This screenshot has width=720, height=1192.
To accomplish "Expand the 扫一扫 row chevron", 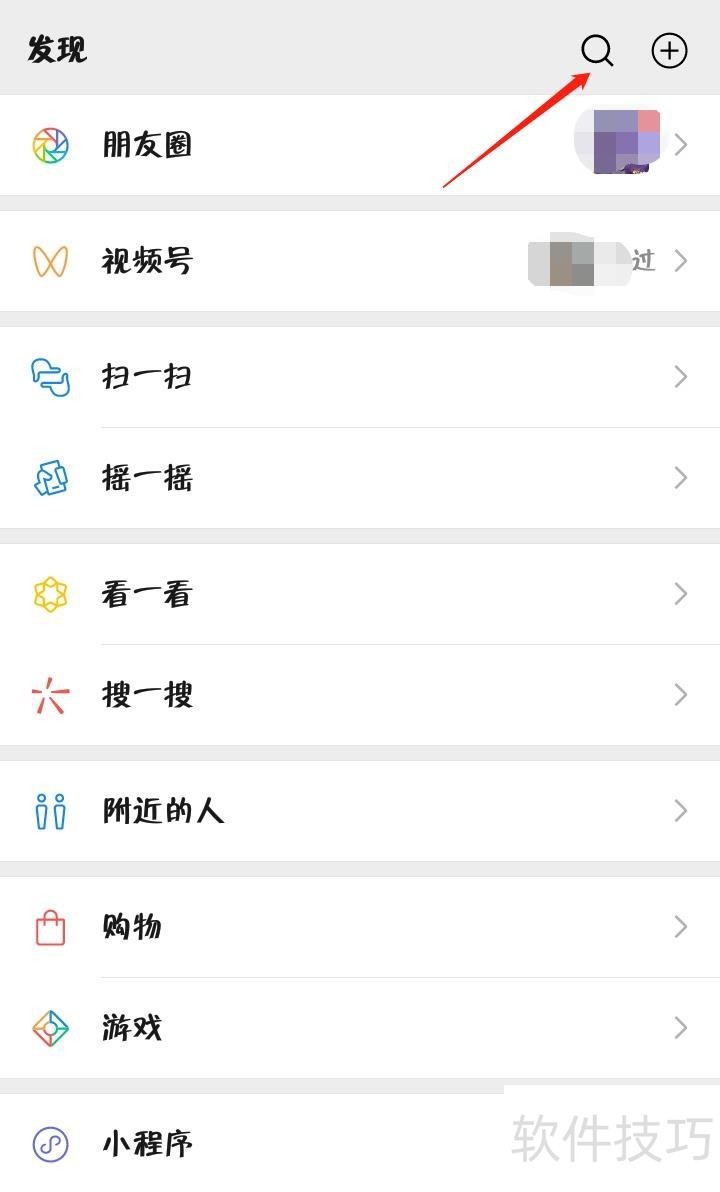I will tap(683, 377).
